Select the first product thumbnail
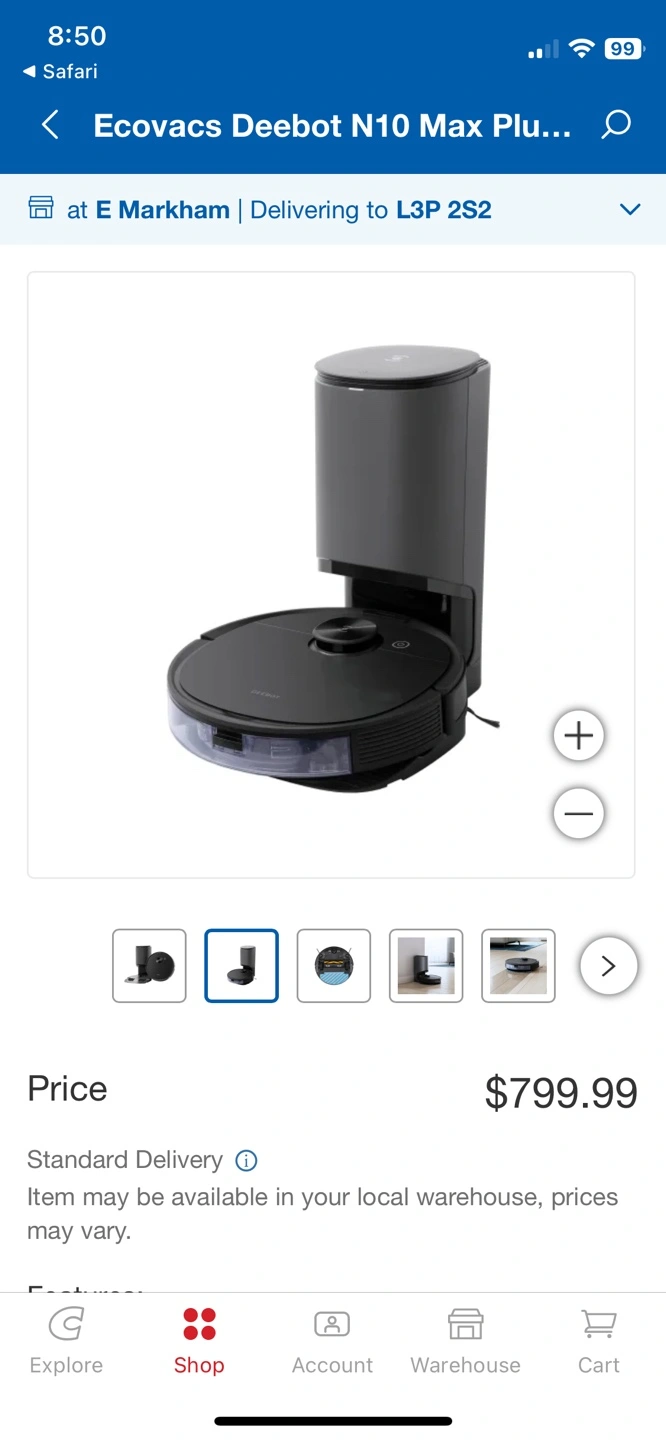Viewport: 666px width, 1440px height. click(149, 966)
